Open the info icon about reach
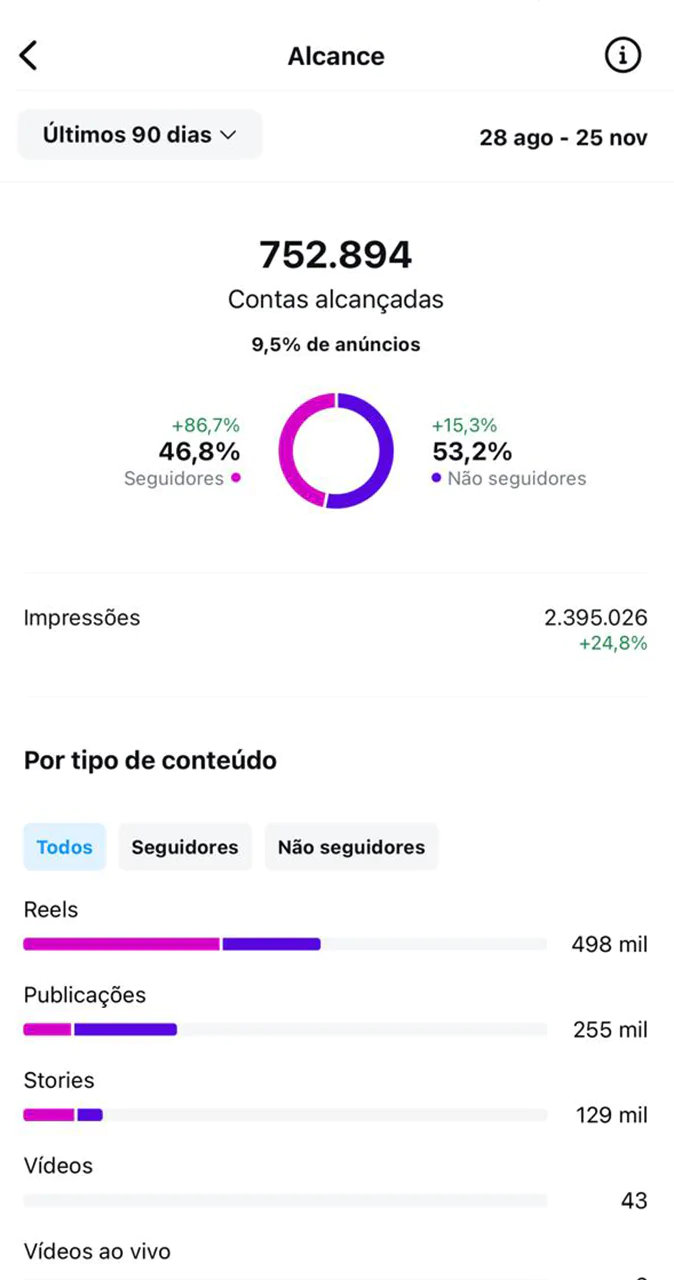 coord(622,56)
